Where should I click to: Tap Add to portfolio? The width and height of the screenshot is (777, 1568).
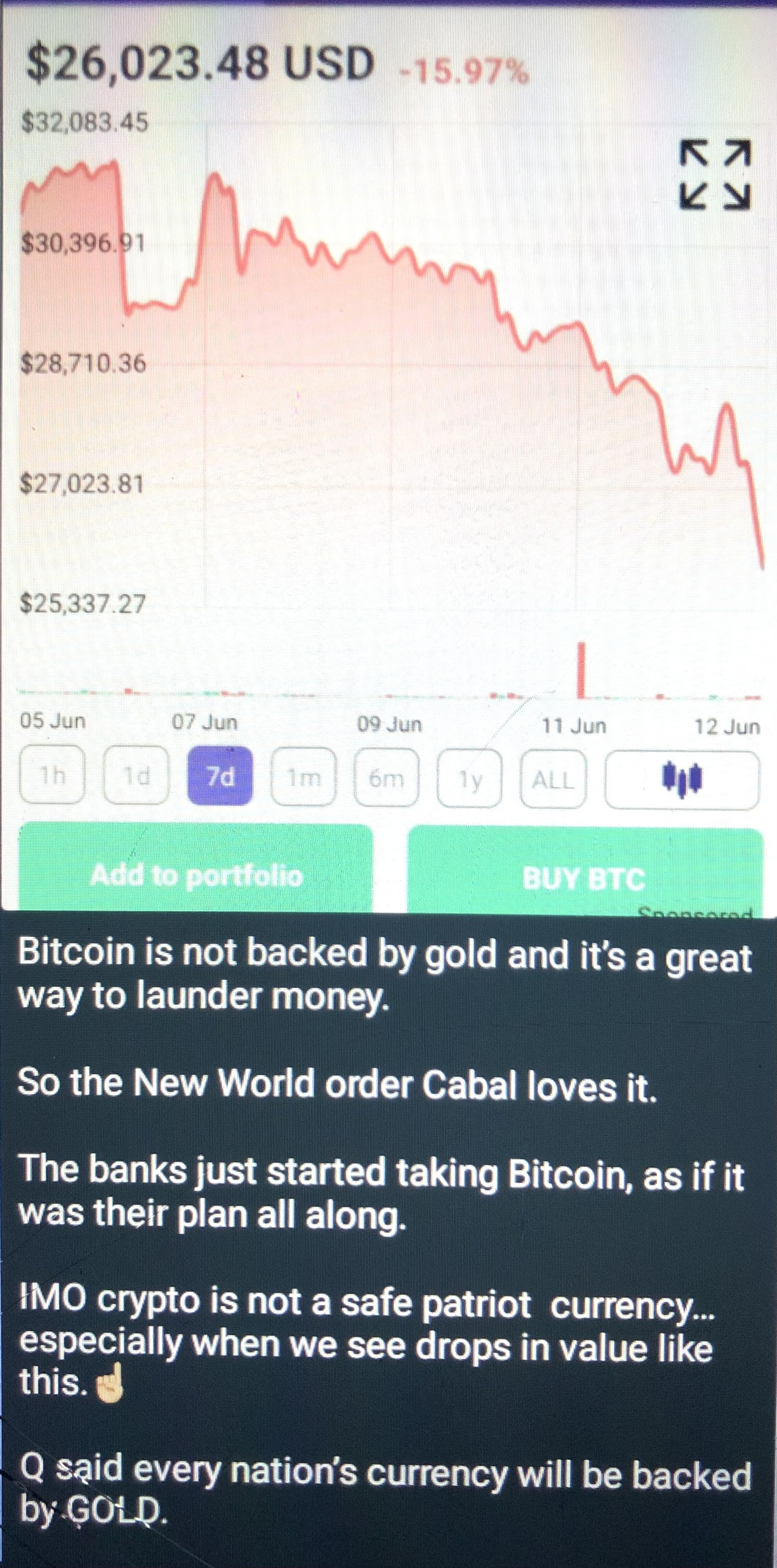click(x=196, y=869)
